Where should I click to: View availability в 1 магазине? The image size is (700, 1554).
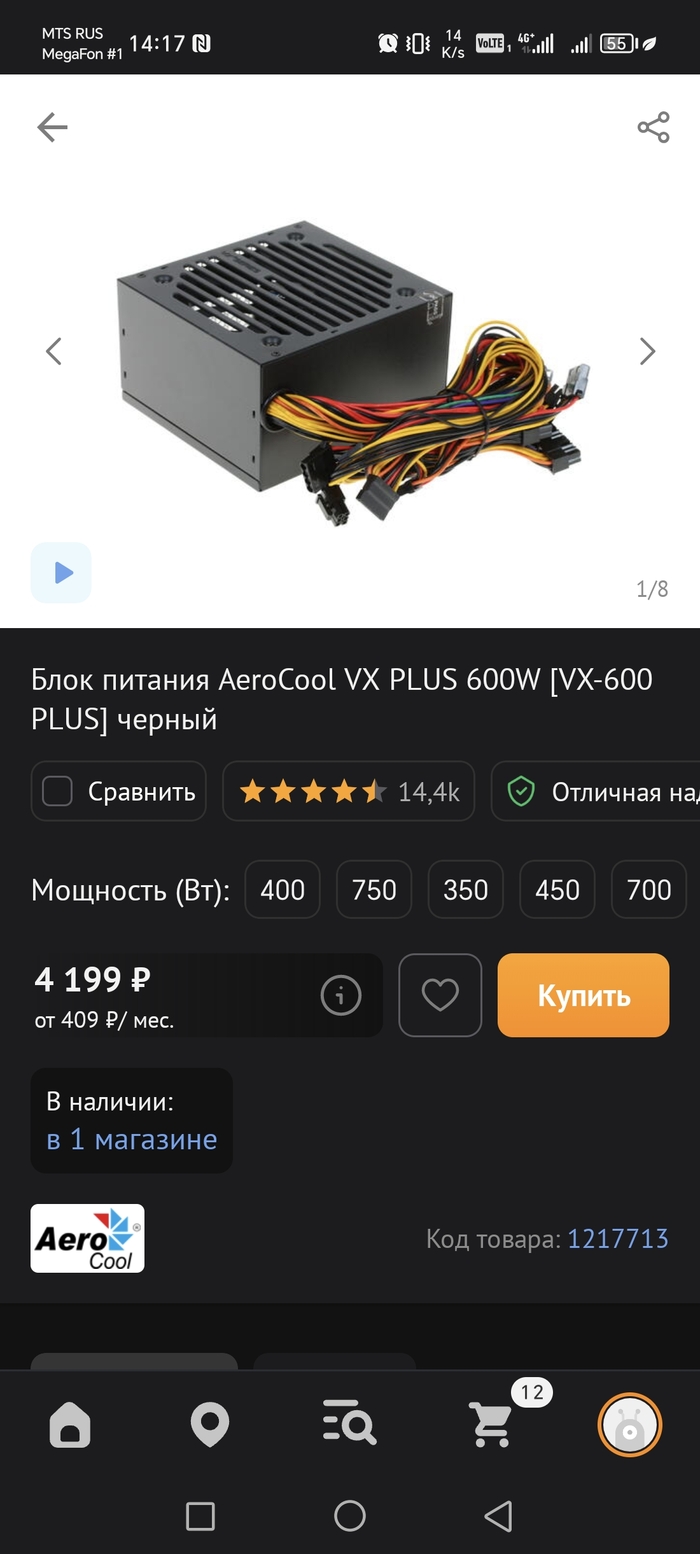132,1139
